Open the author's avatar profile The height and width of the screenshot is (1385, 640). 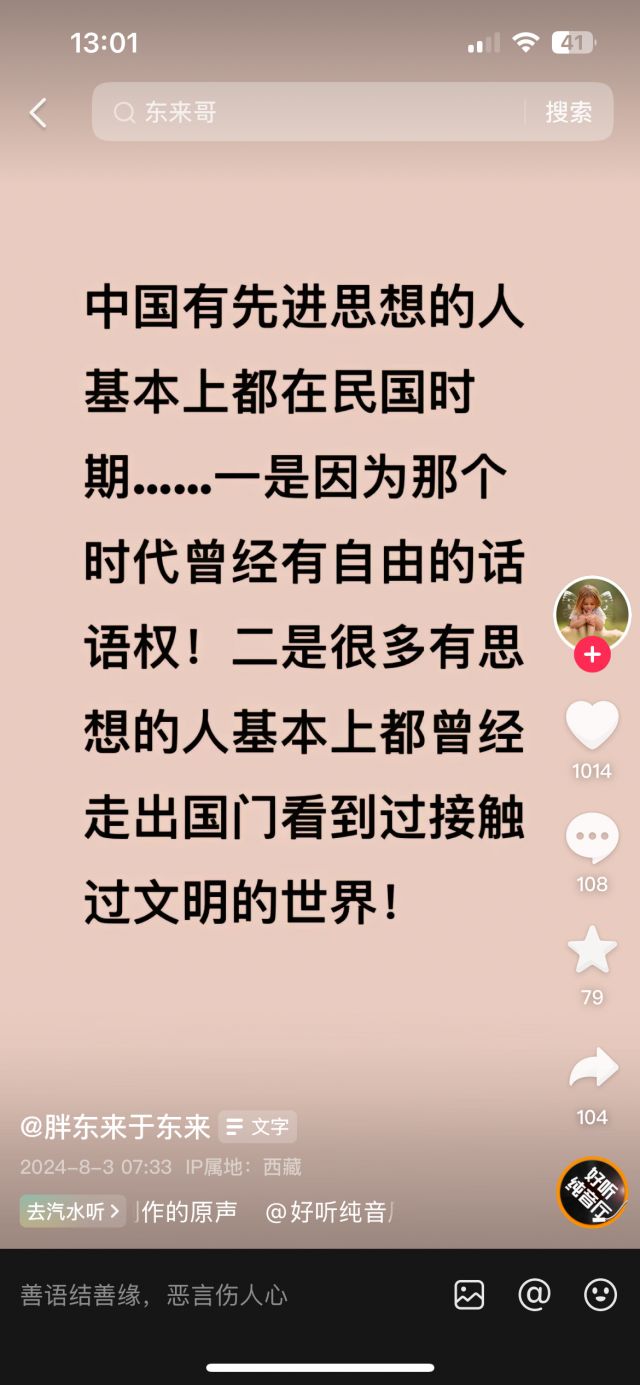pos(592,613)
